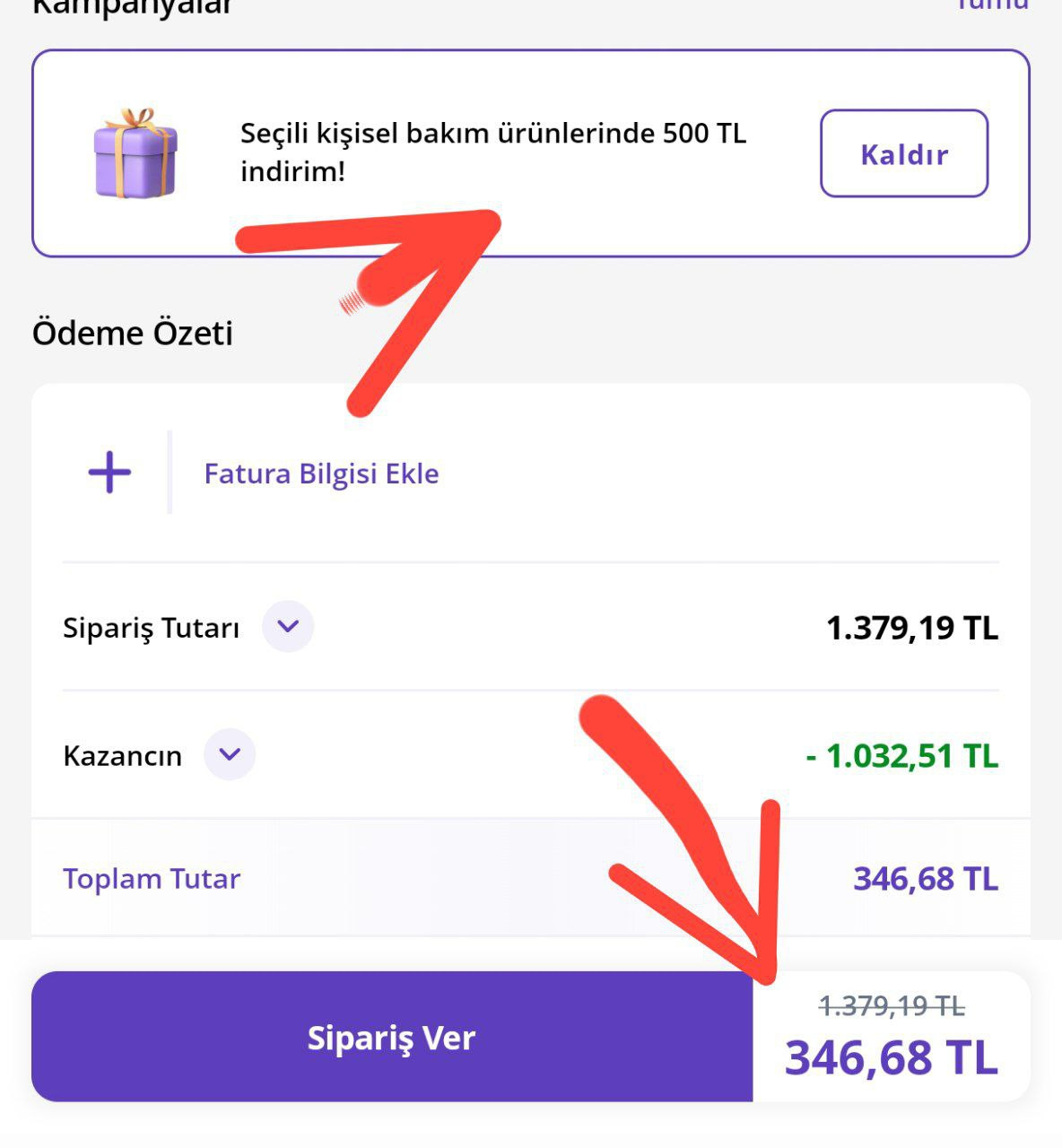Expand the Kazancın savings breakdown

click(x=230, y=754)
